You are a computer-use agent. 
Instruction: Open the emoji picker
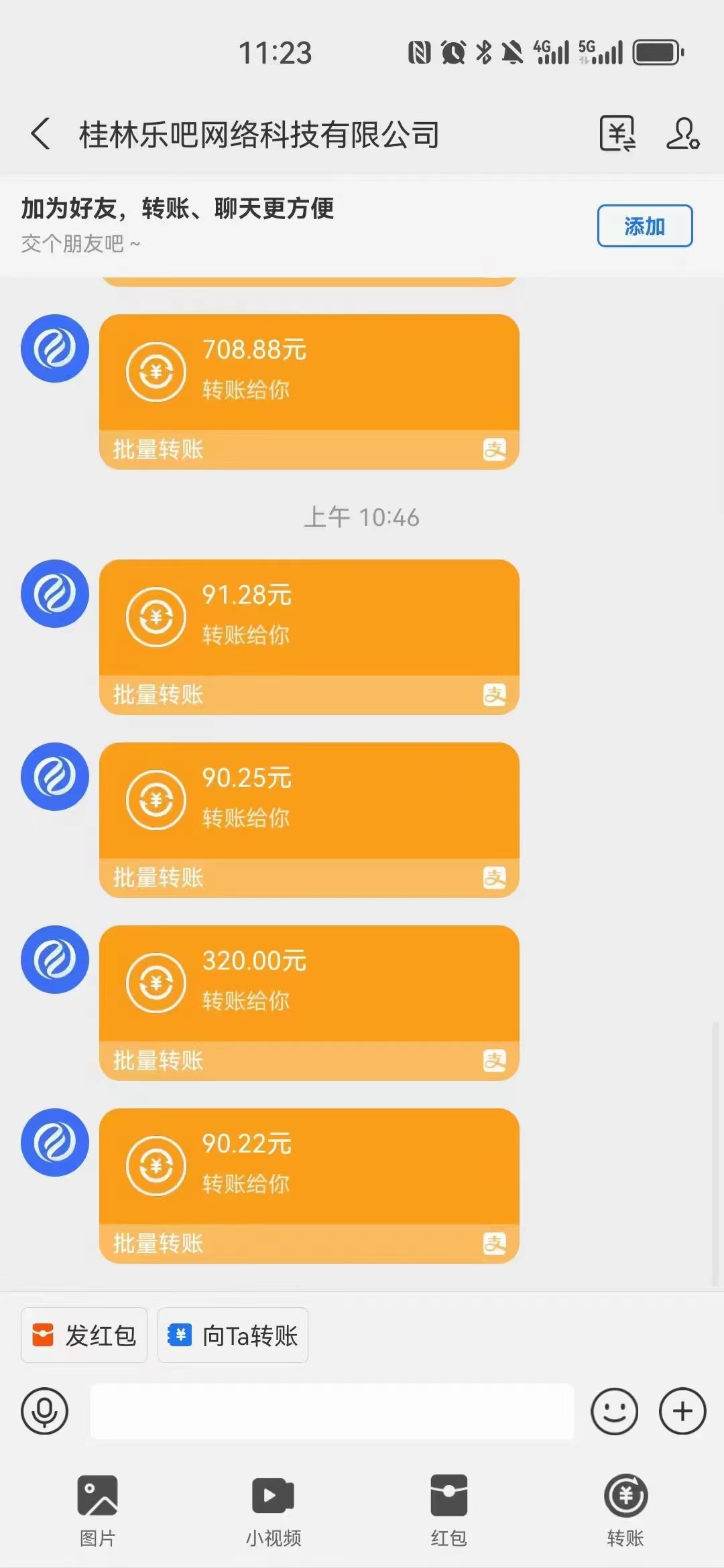click(614, 1411)
